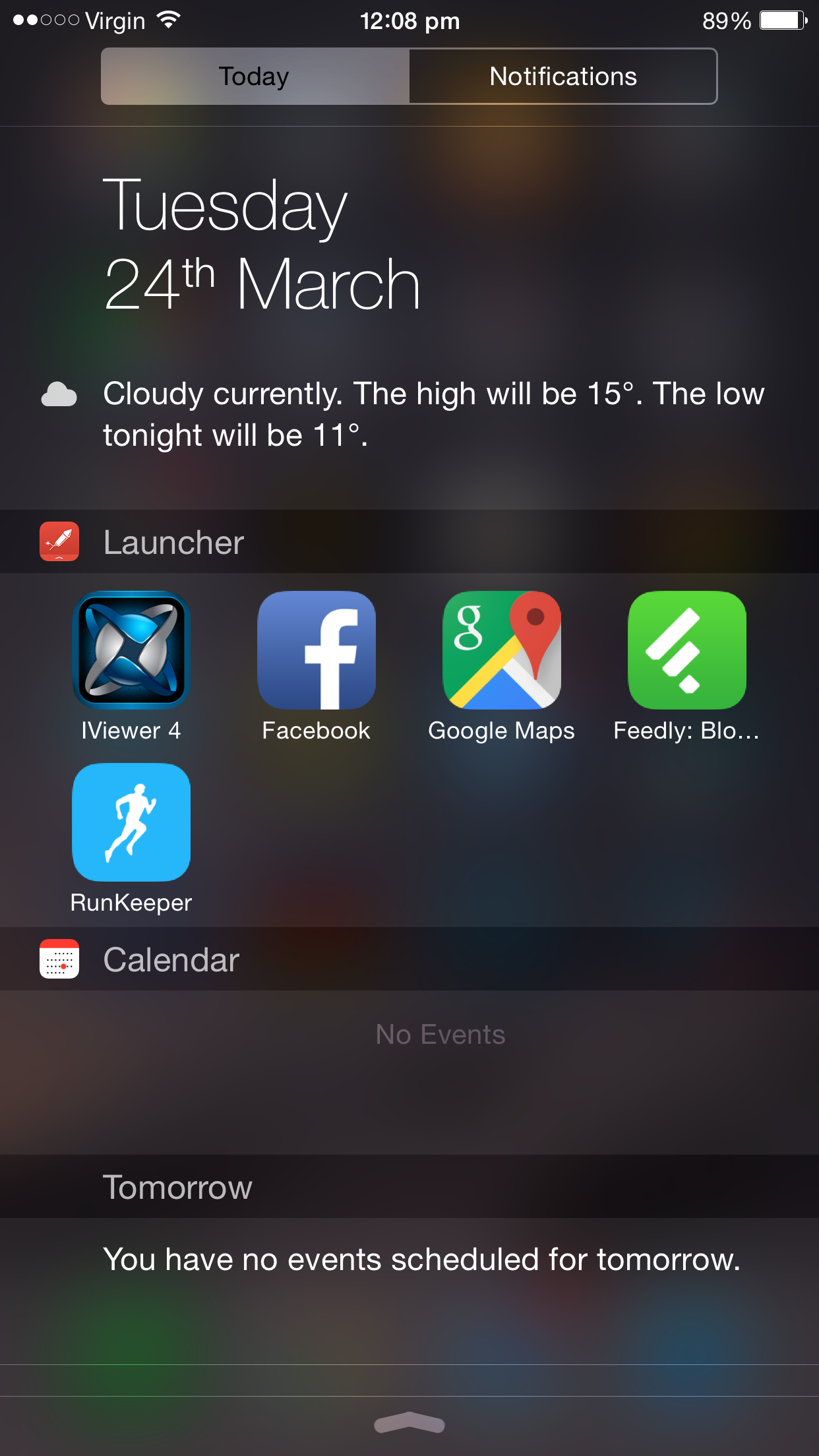This screenshot has width=819, height=1456.
Task: Launch IViewer 4 from the Launcher widget
Action: pos(131,650)
